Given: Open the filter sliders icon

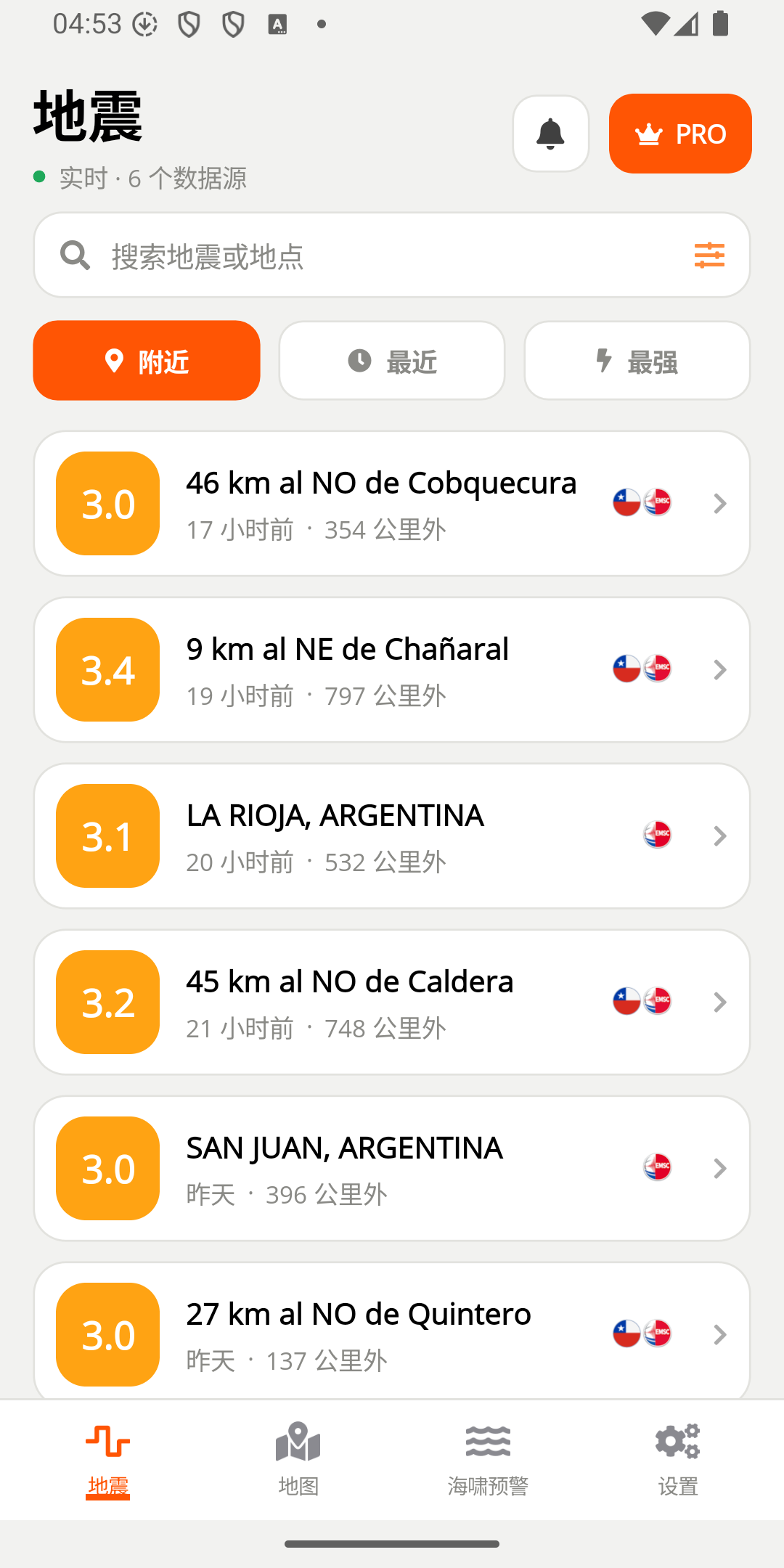Looking at the screenshot, I should click(x=709, y=256).
